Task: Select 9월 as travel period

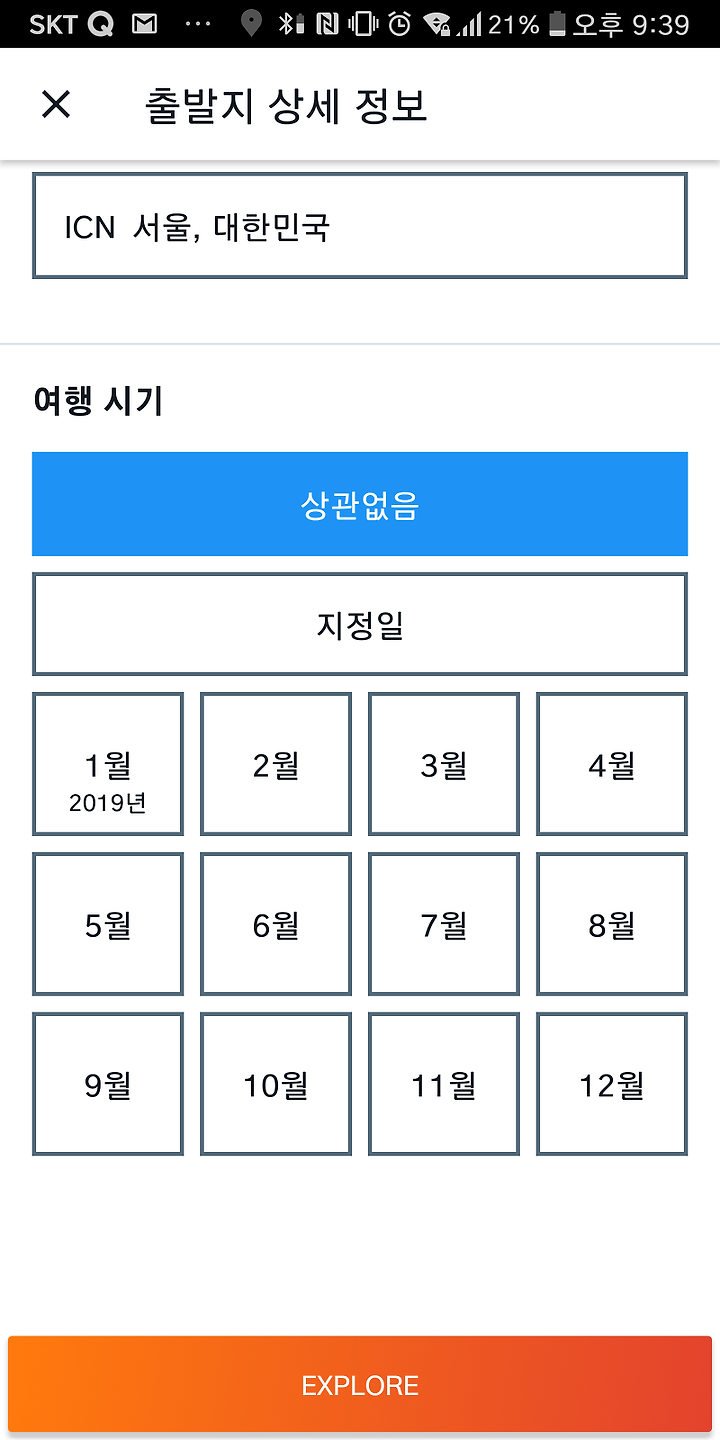Action: coord(108,1084)
